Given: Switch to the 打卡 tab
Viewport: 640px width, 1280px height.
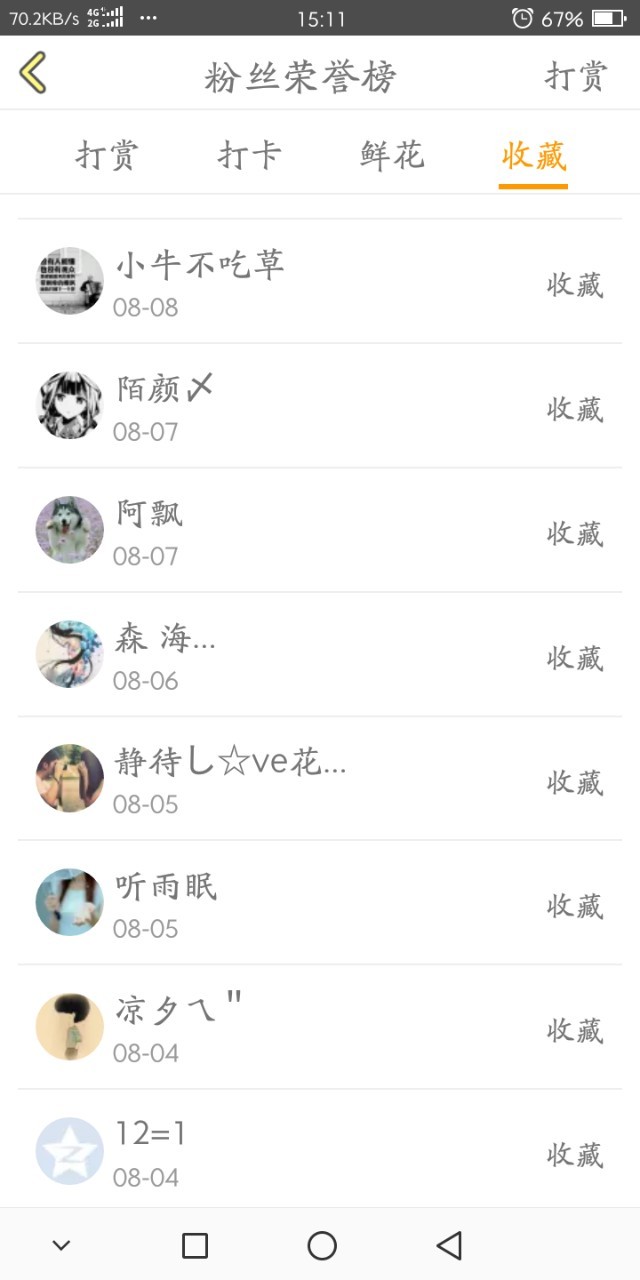Looking at the screenshot, I should point(249,156).
